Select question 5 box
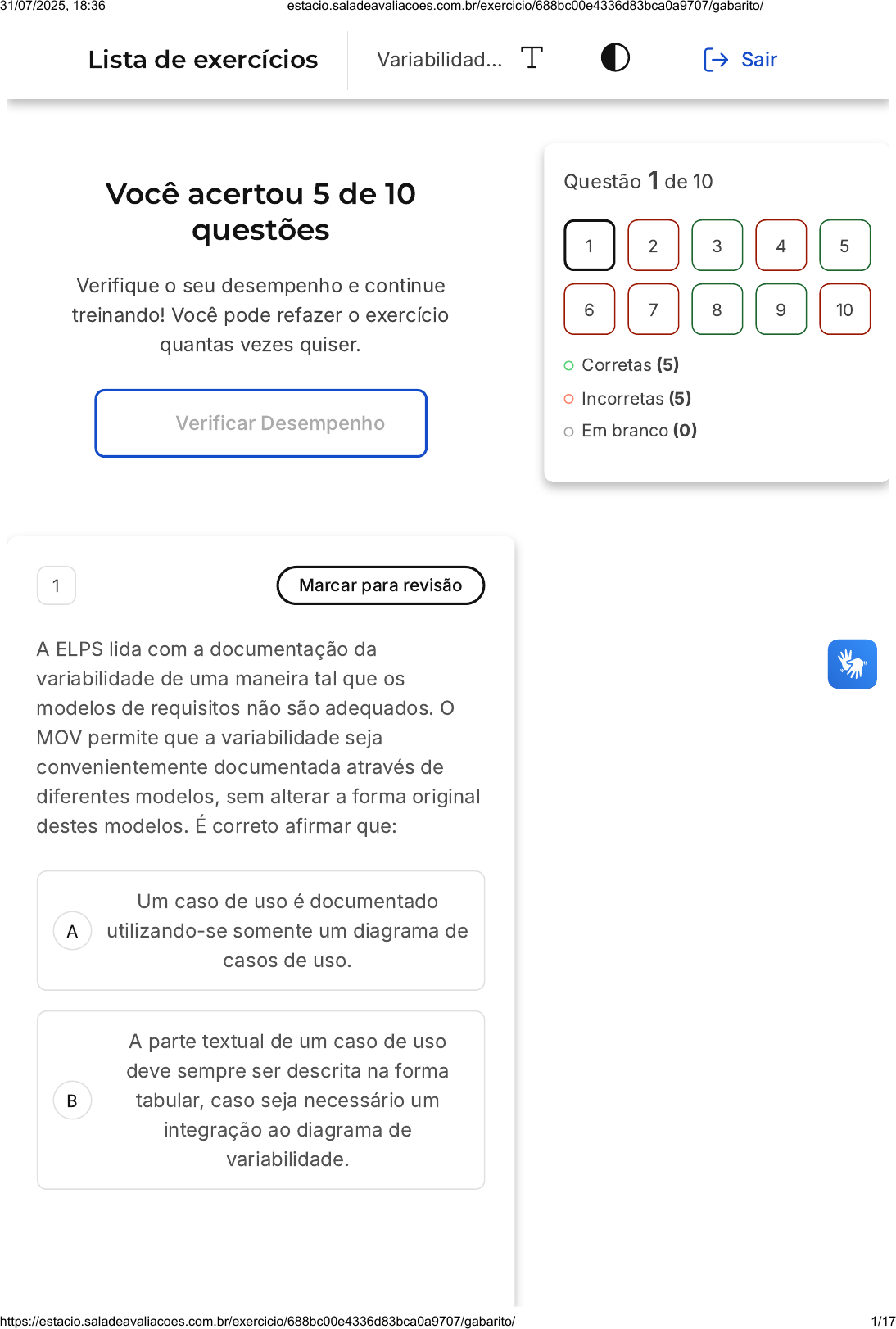 pos(844,246)
